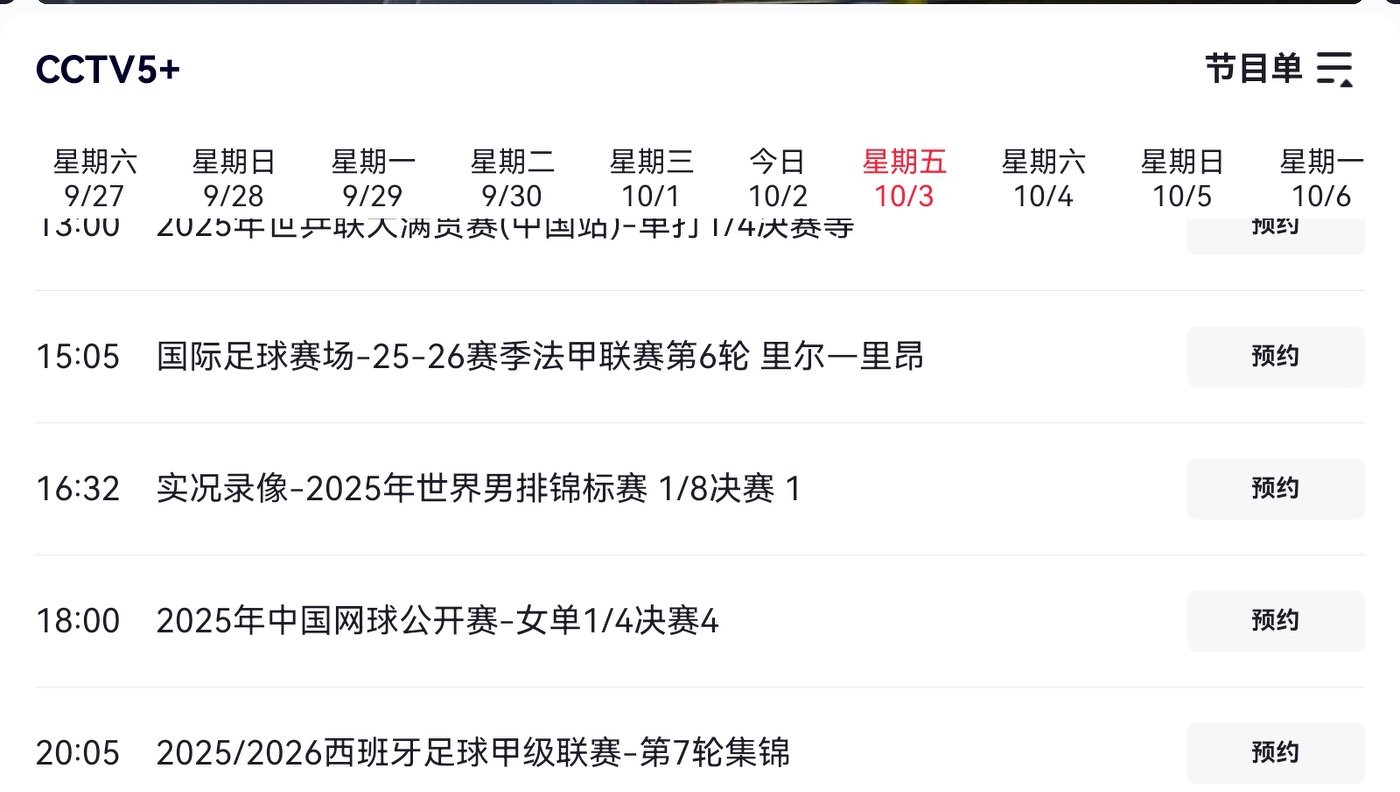Switch to 星期二 9/30 tab
Screen dimensions: 1400x792
click(x=512, y=178)
